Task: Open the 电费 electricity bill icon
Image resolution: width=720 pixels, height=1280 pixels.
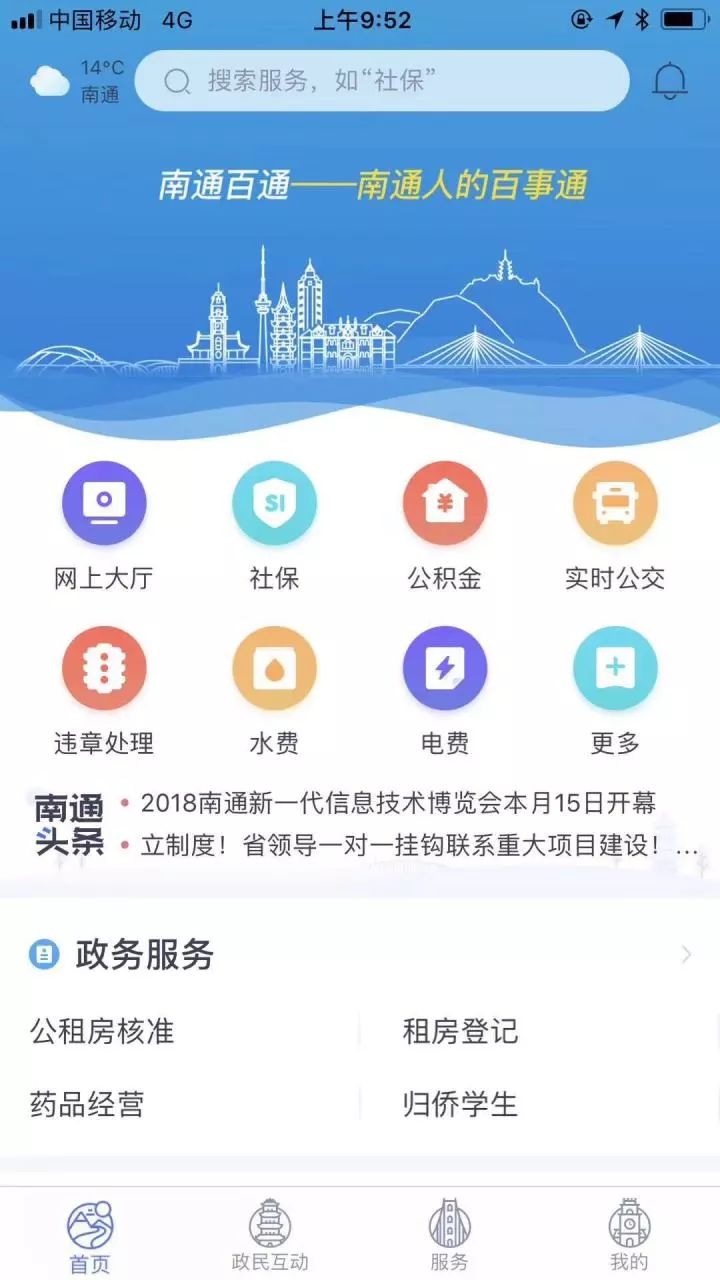Action: tap(445, 667)
